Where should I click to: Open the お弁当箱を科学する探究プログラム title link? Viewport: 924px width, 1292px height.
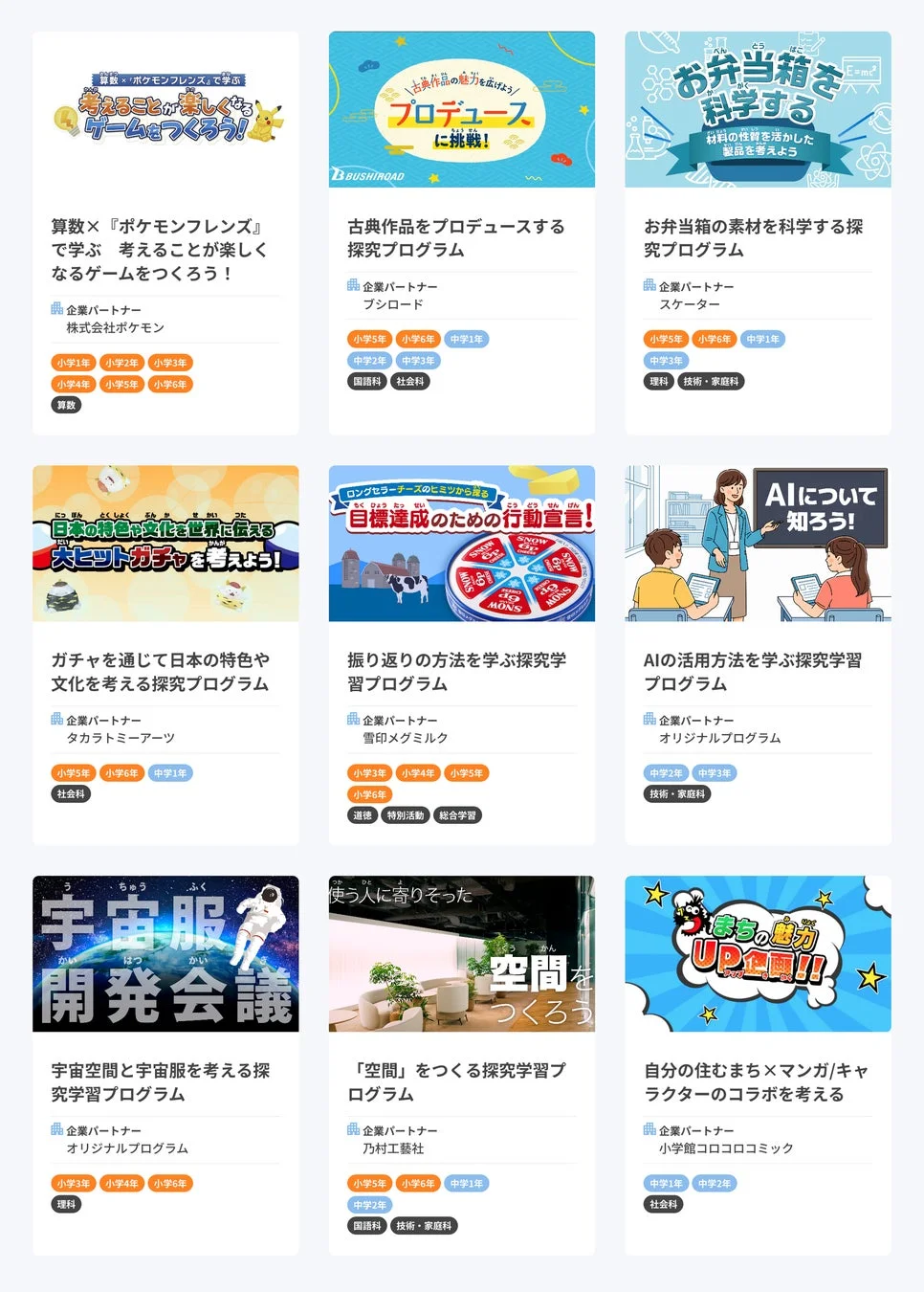point(755,238)
